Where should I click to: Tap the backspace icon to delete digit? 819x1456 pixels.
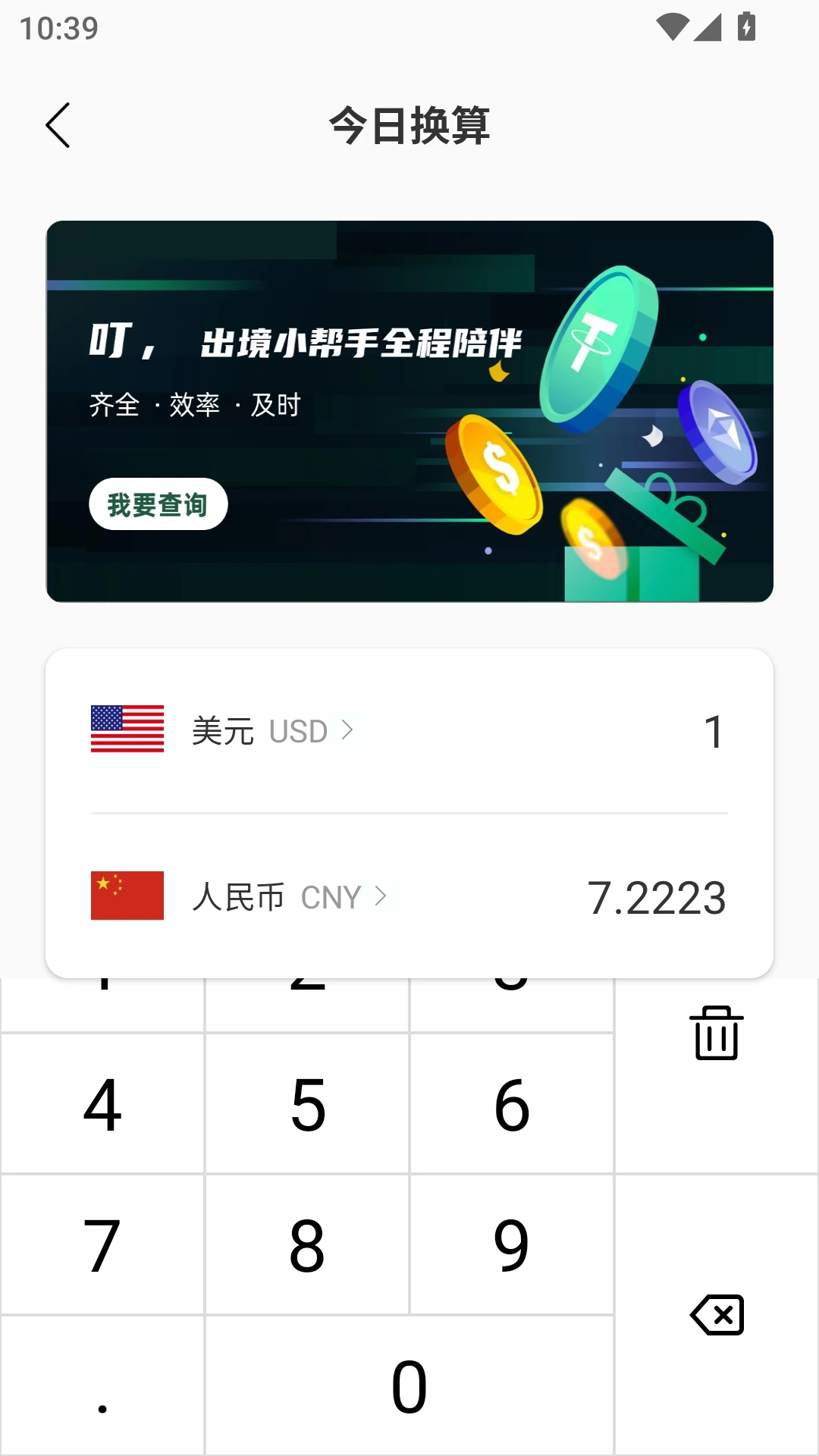(717, 1314)
